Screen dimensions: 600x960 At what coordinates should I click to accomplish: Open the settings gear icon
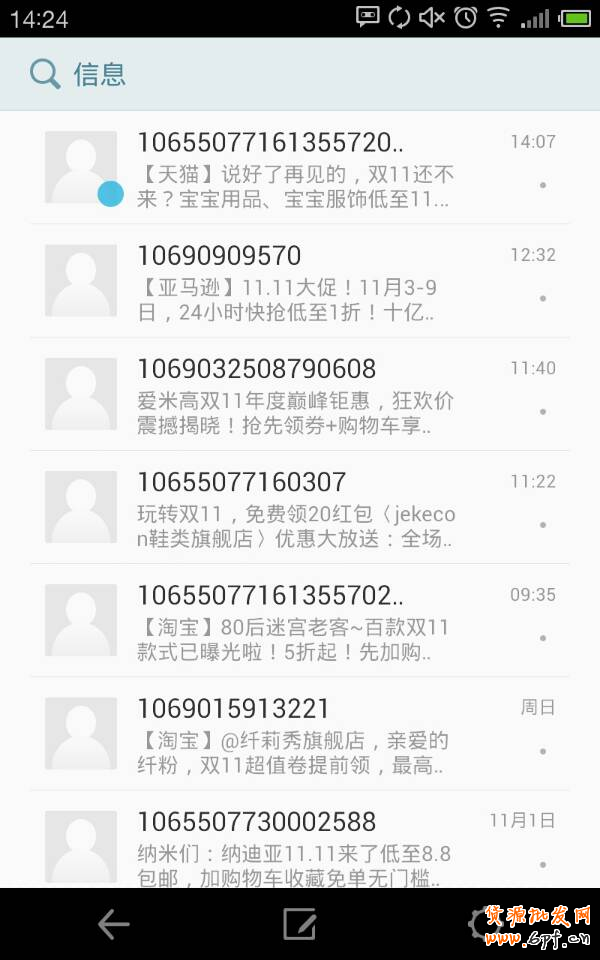tap(484, 924)
